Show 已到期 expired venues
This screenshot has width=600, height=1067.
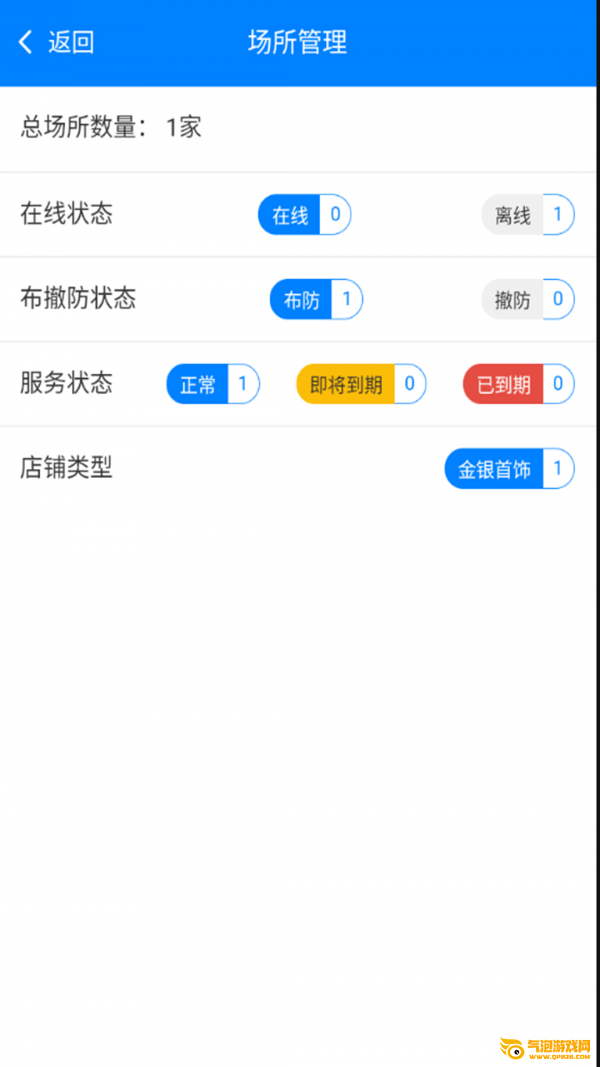click(518, 385)
